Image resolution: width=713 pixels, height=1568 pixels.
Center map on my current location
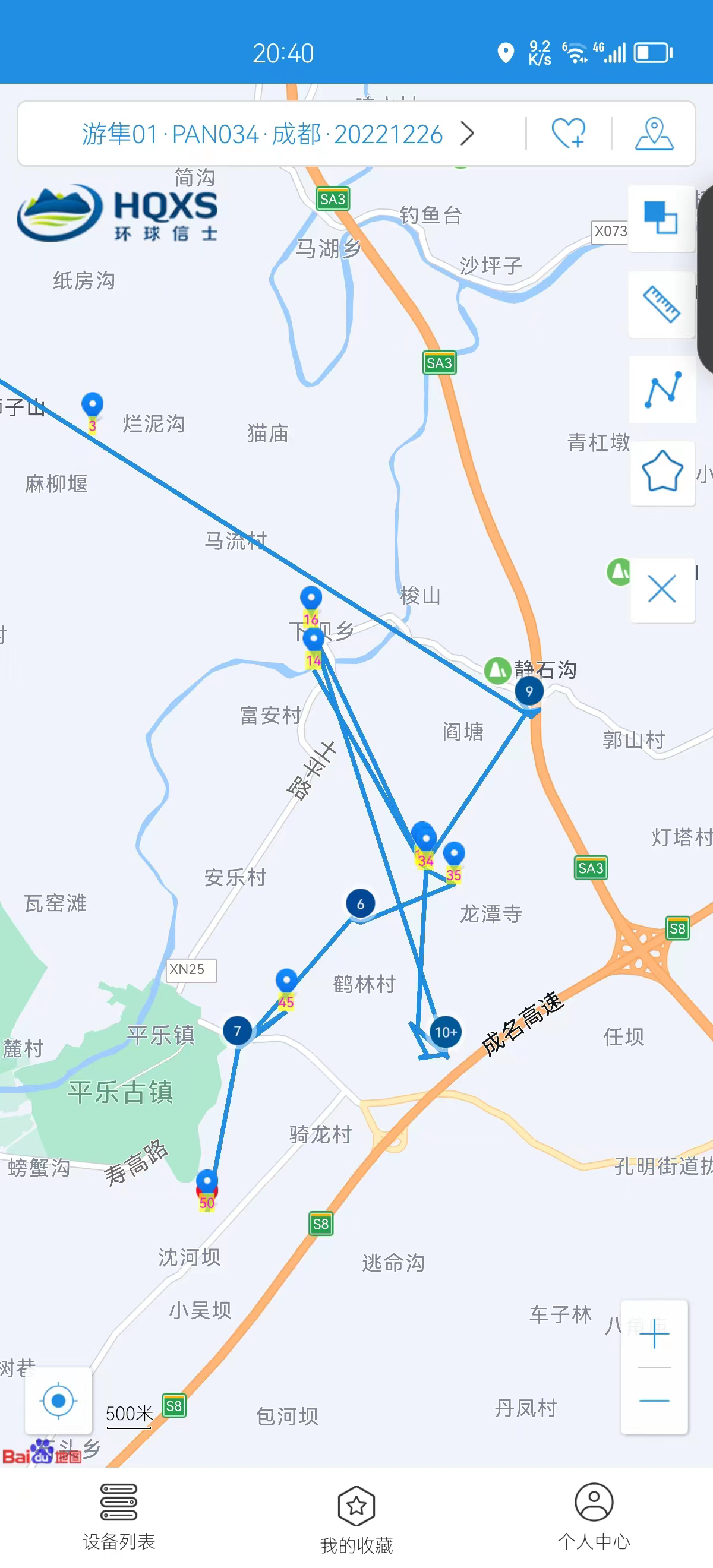58,1400
